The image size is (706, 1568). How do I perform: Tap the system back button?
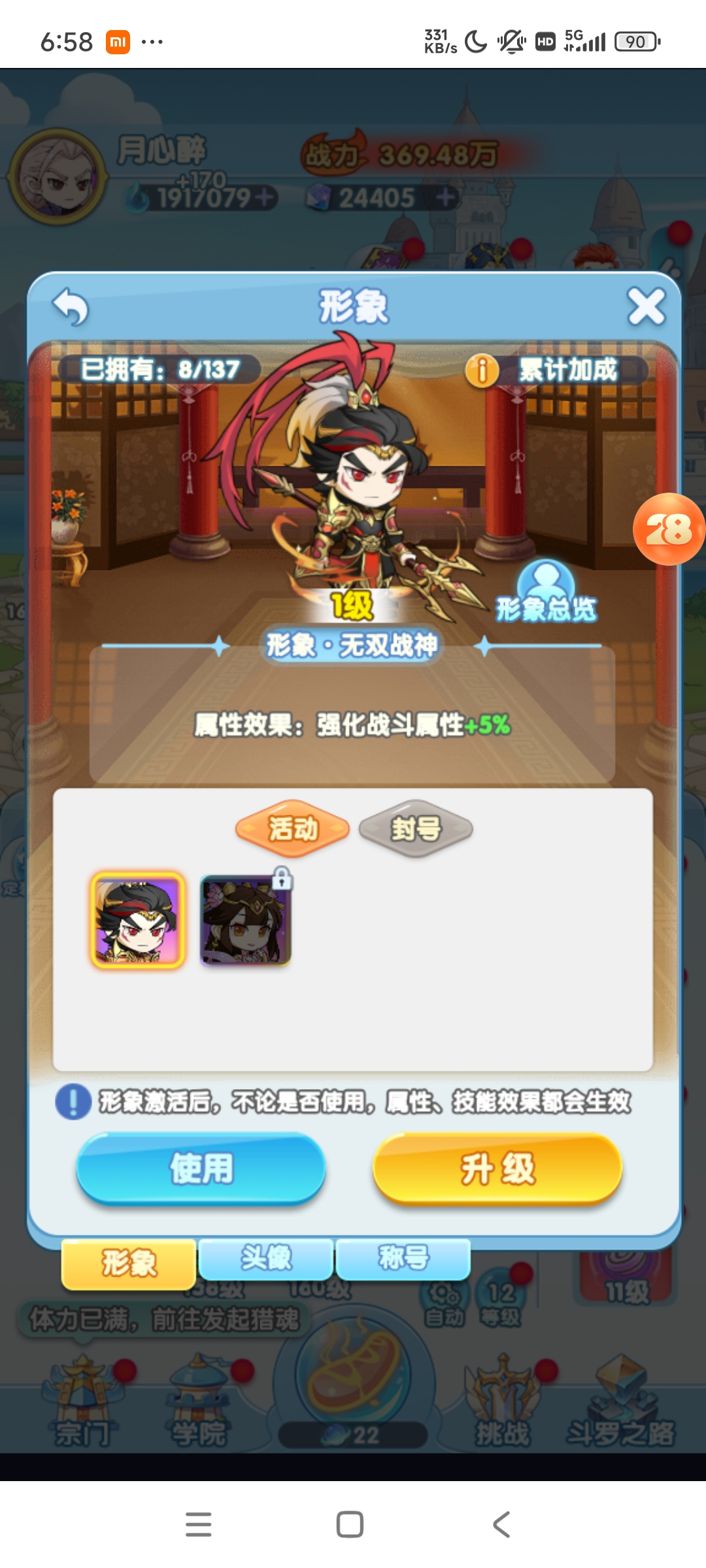[x=501, y=1524]
